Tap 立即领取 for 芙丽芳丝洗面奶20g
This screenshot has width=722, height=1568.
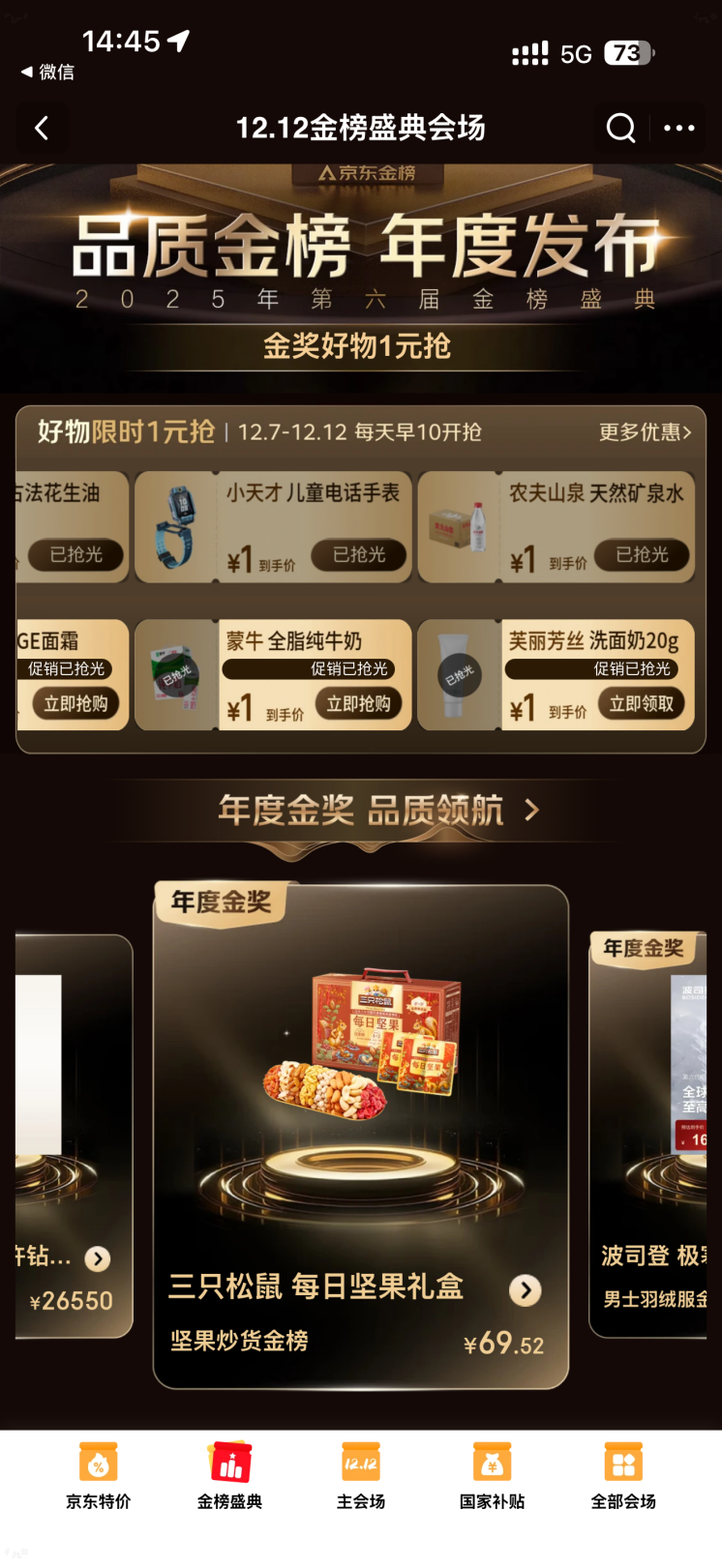click(x=641, y=704)
